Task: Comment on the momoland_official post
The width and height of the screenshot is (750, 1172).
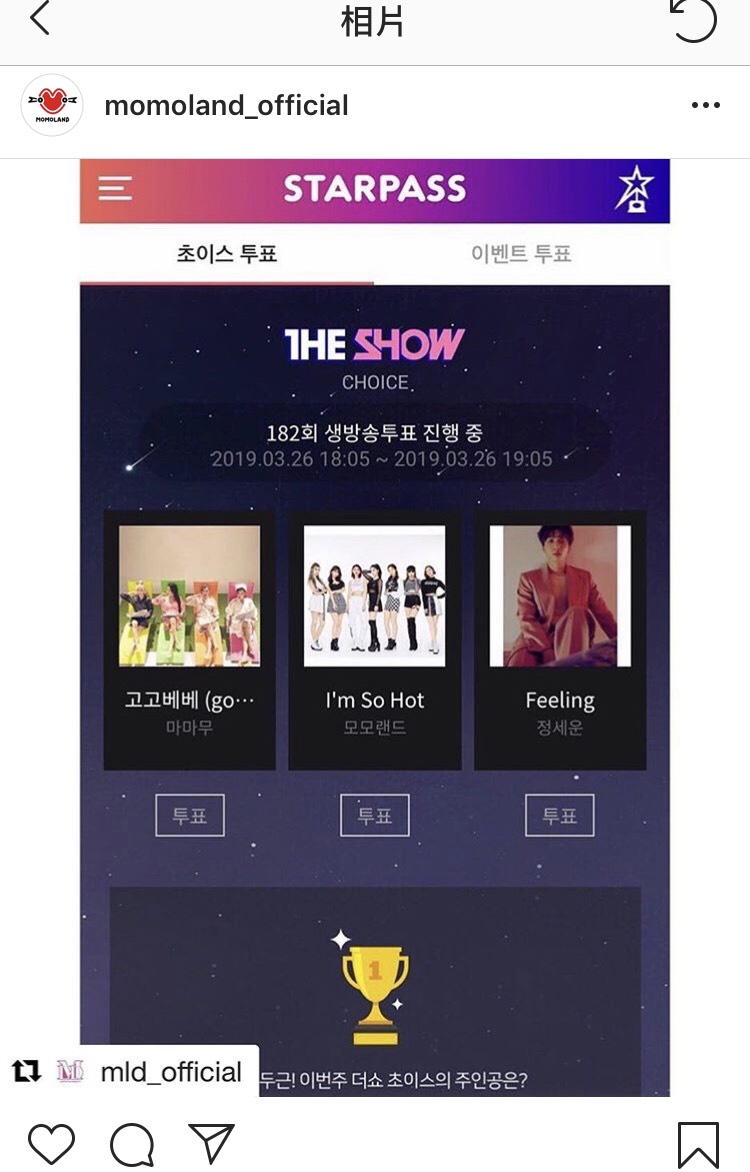Action: (x=132, y=1142)
